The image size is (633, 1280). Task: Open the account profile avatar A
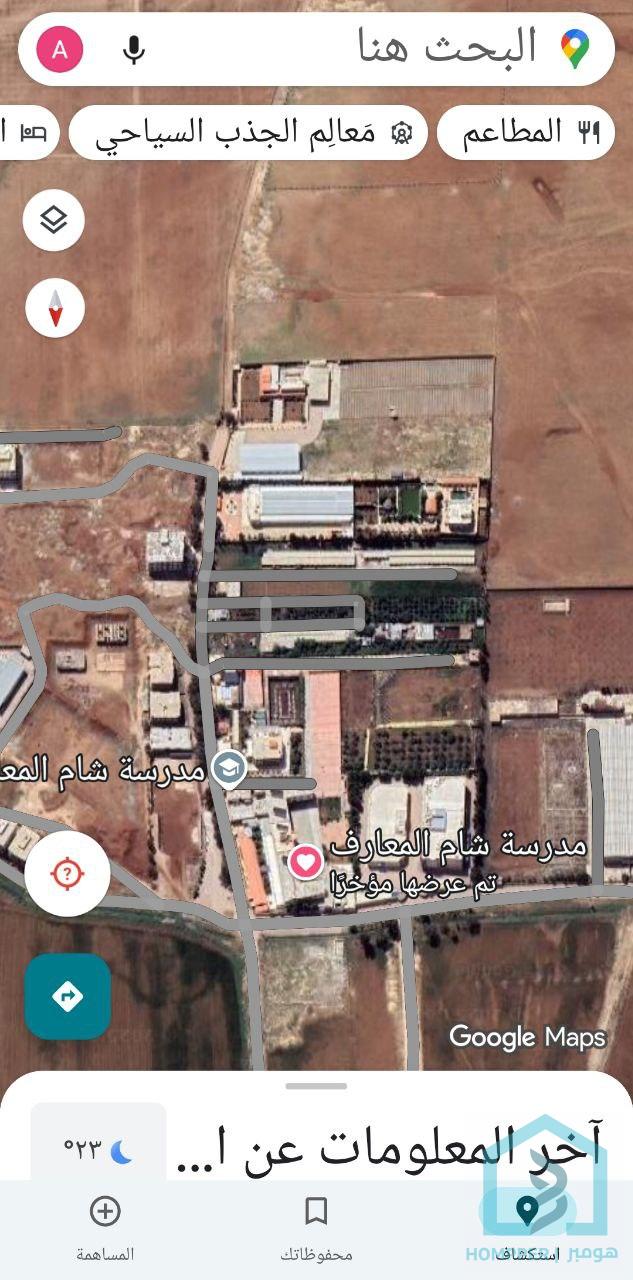pyautogui.click(x=60, y=49)
